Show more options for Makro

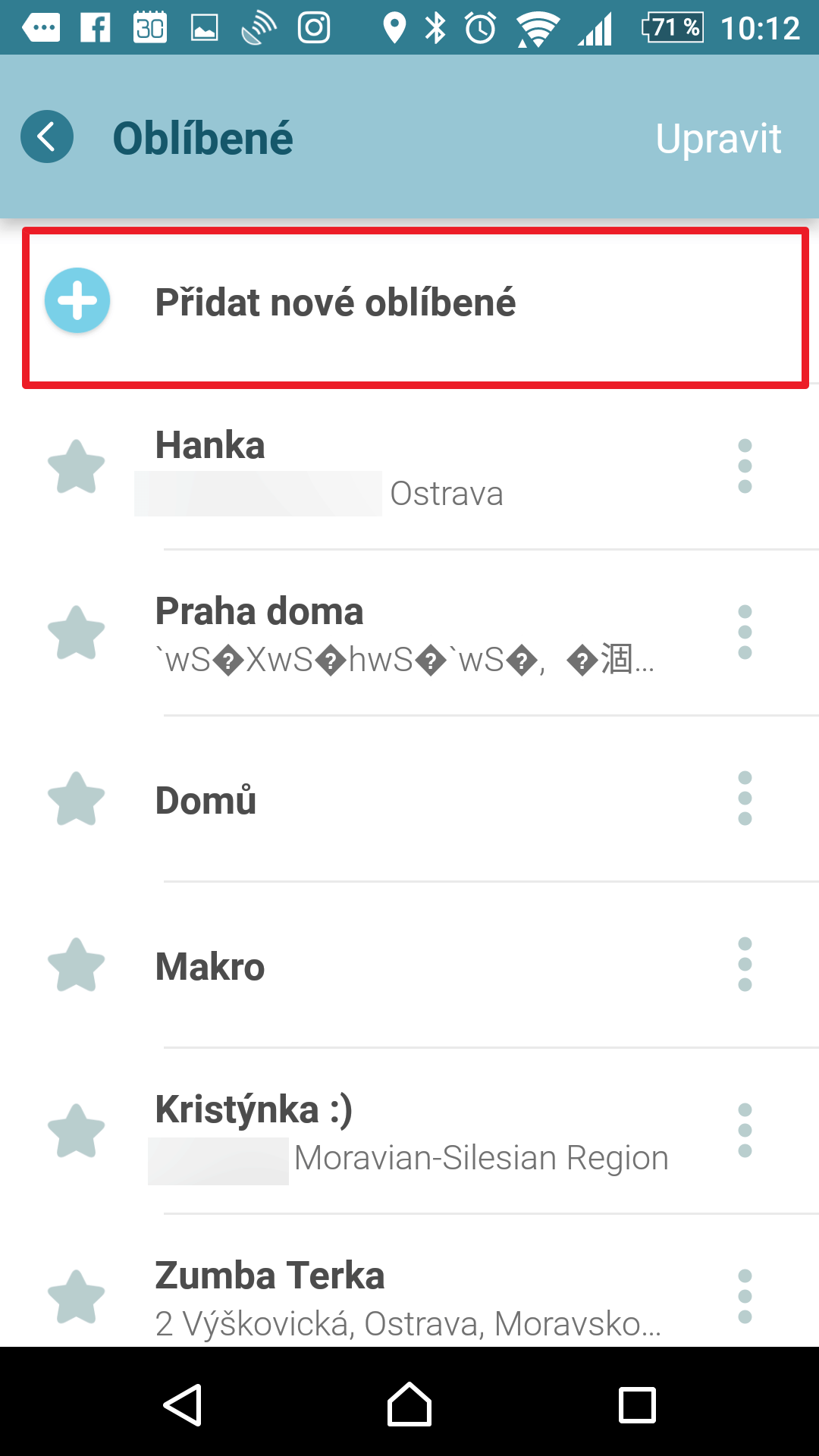745,965
